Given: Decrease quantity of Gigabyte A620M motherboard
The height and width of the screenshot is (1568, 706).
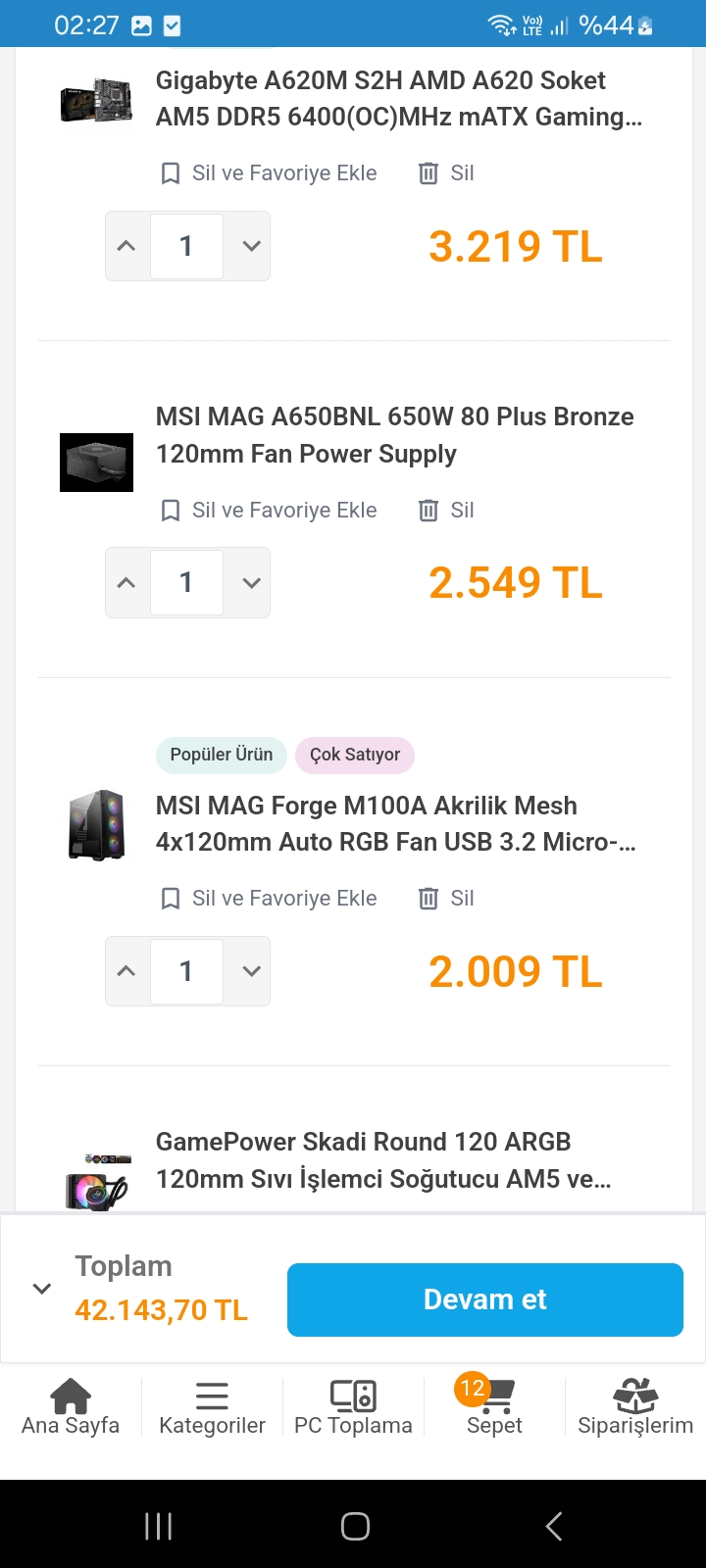Looking at the screenshot, I should pyautogui.click(x=251, y=246).
